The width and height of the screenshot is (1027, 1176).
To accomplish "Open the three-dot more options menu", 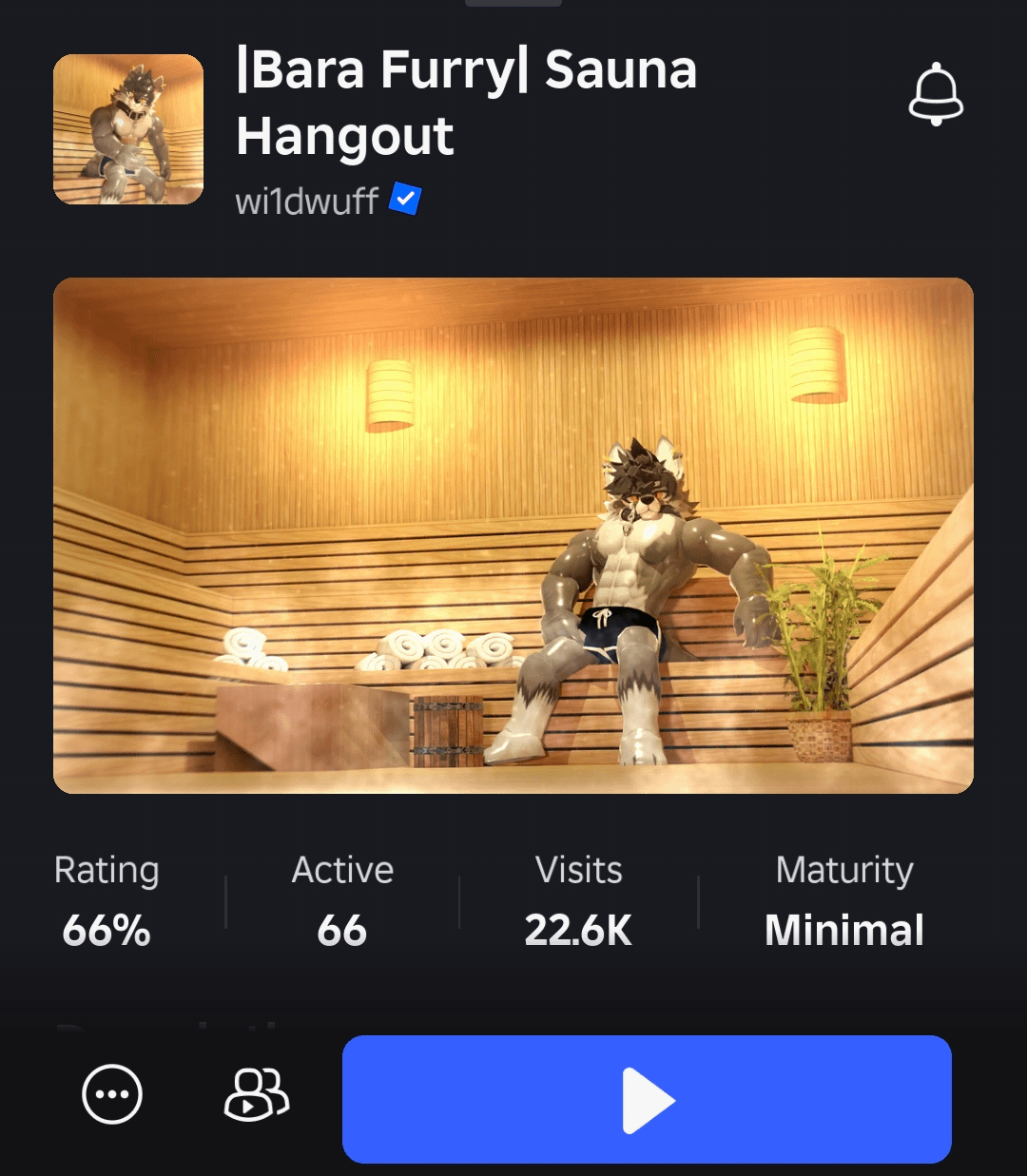I will click(112, 1095).
